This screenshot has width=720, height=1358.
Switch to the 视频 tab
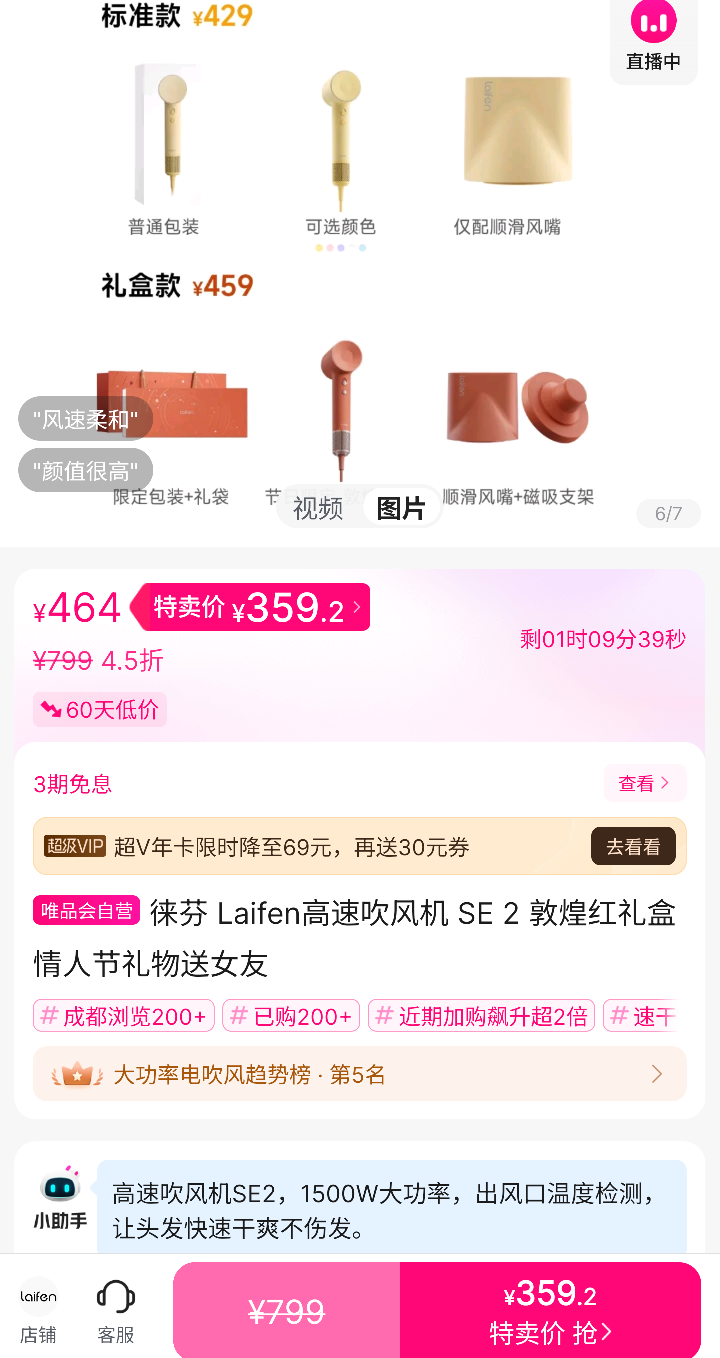tap(318, 508)
